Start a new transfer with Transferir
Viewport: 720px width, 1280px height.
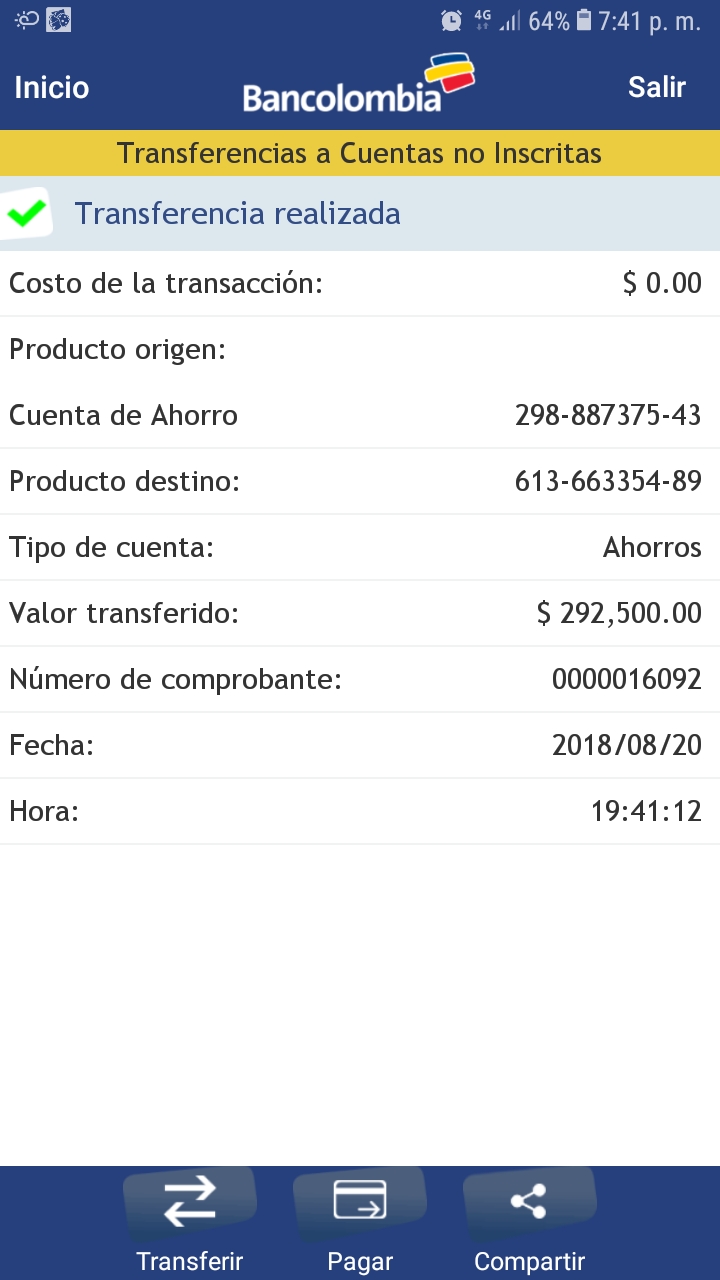(190, 1220)
